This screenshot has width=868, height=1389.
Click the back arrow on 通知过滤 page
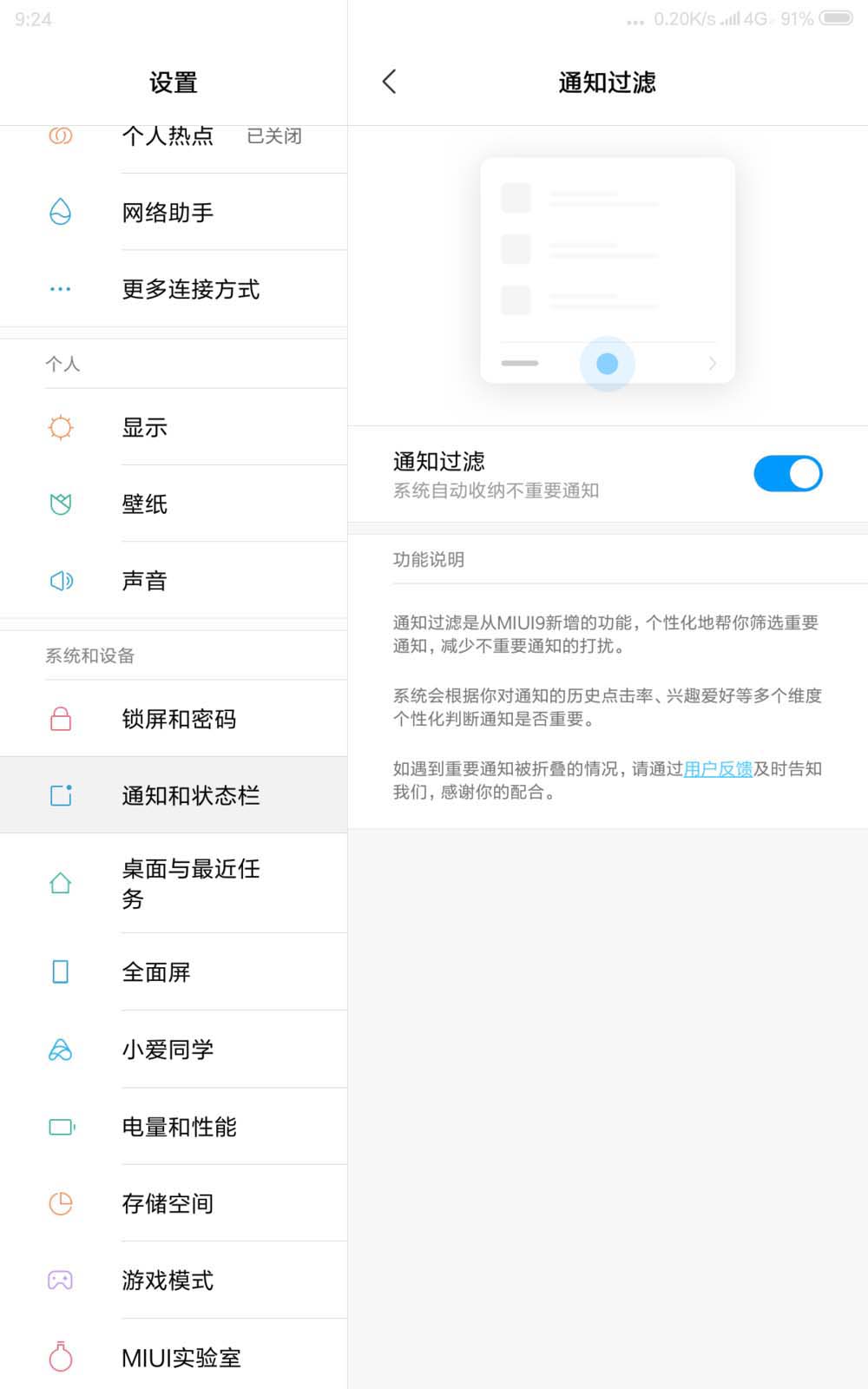[389, 81]
